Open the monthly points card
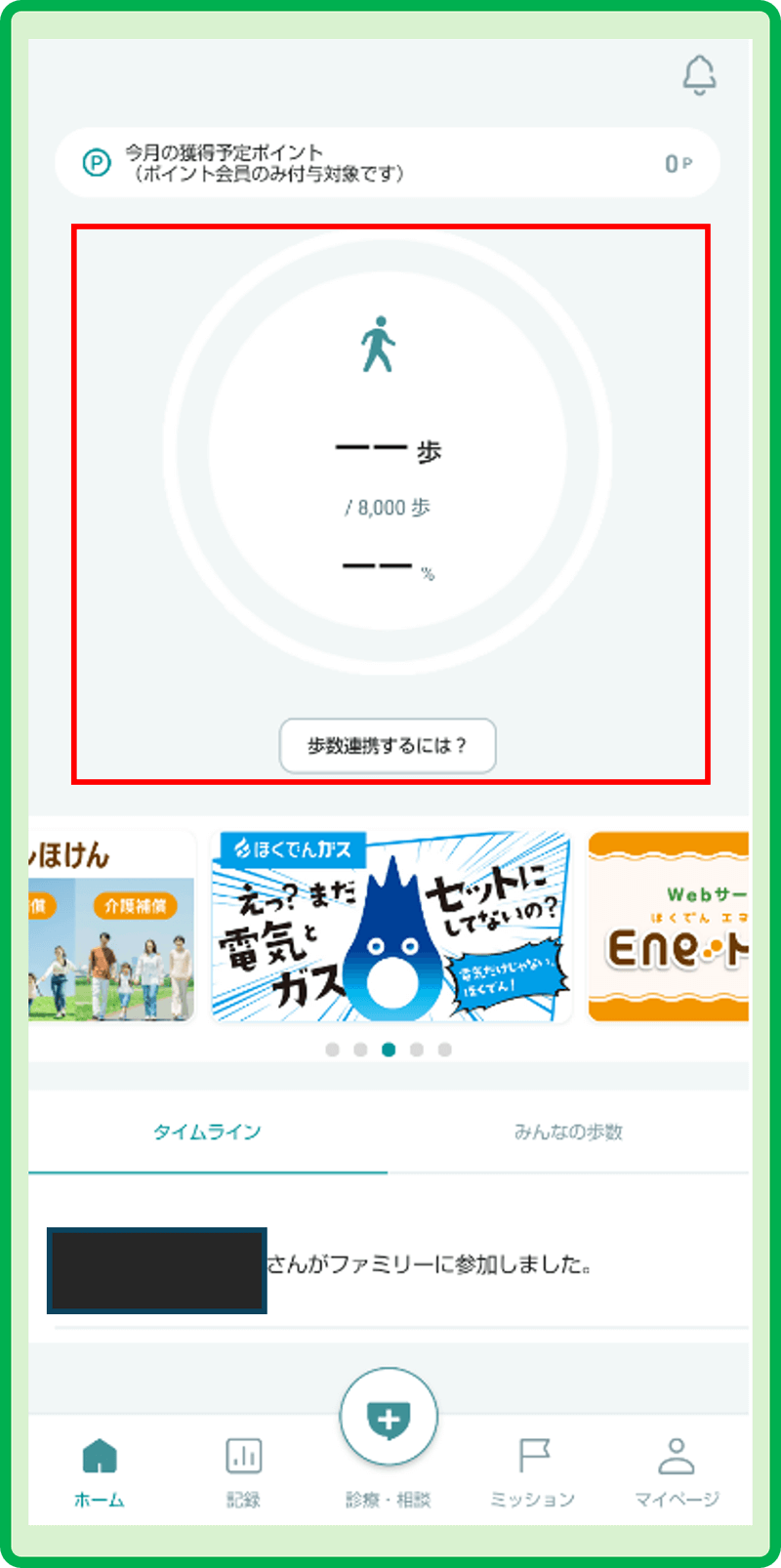Viewport: 781px width, 1568px height. click(x=388, y=163)
